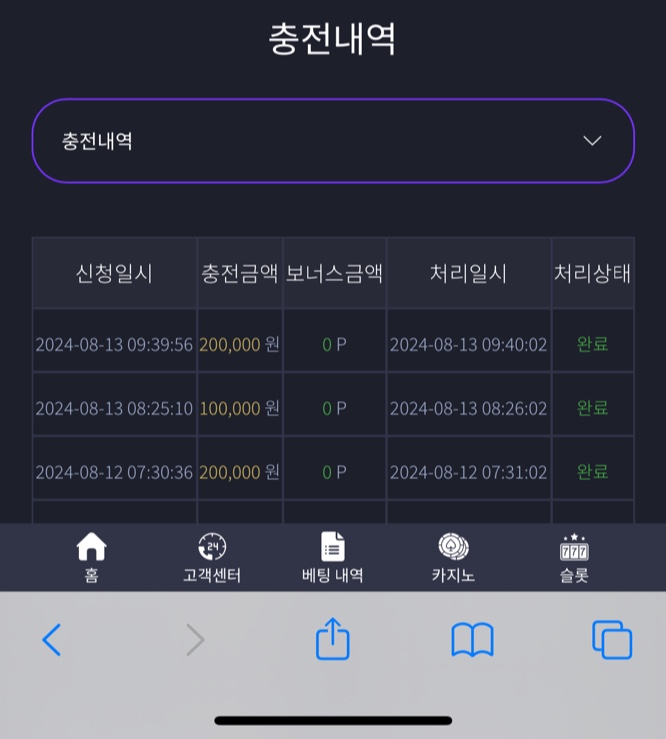The width and height of the screenshot is (666, 739).
Task: Open the 카지노 tab
Action: pos(453,558)
